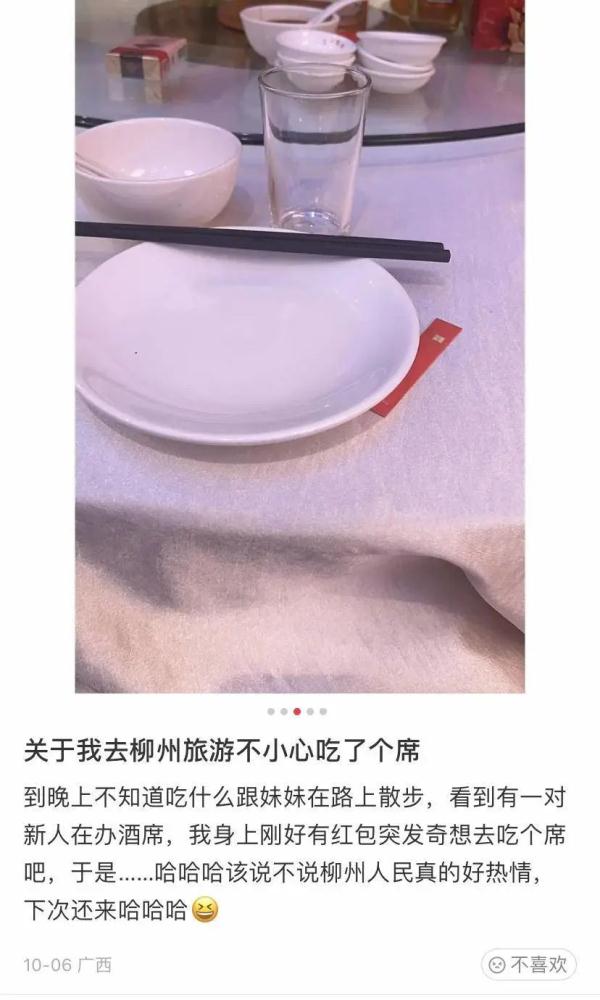Tap the image page indicator dots
The height and width of the screenshot is (1000, 600).
coord(297,711)
